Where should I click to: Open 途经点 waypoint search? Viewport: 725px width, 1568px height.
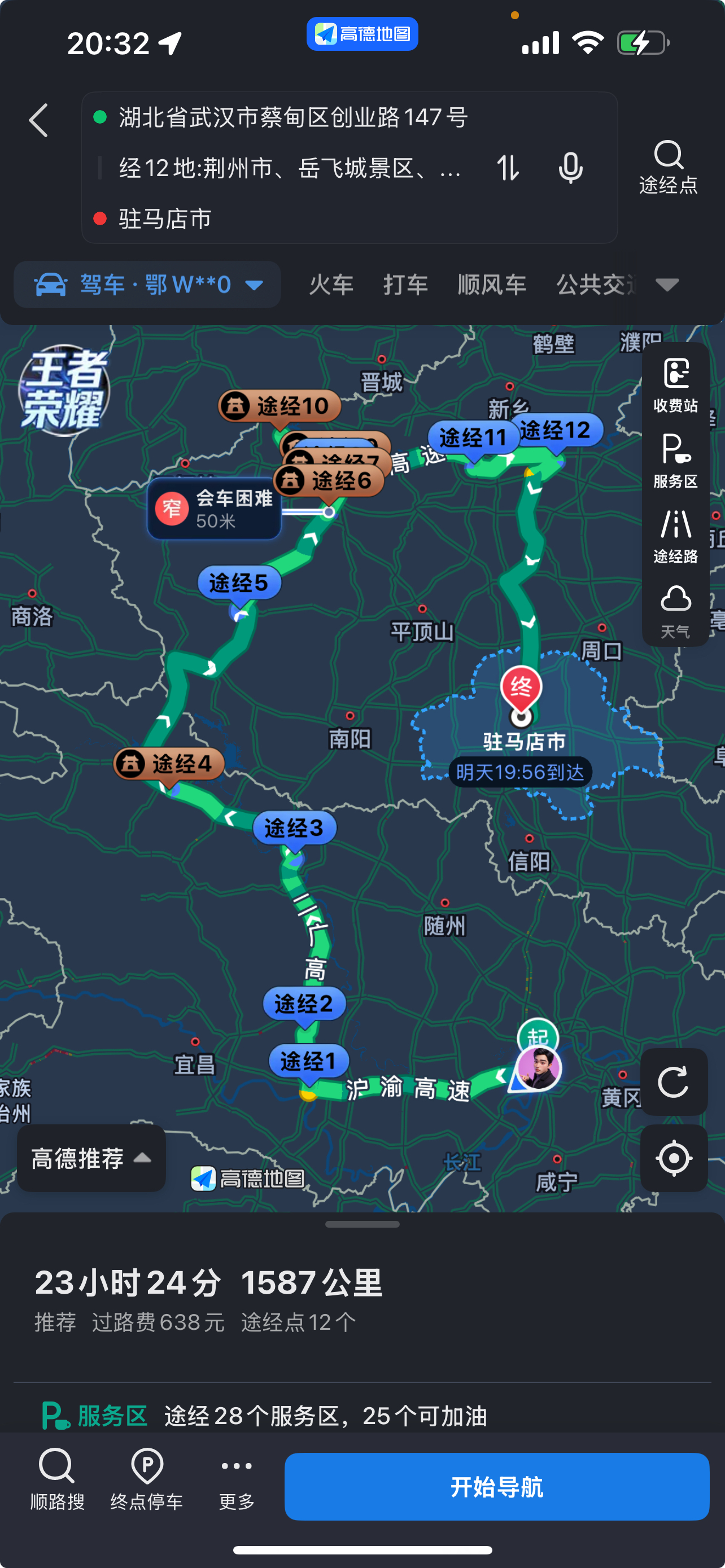click(669, 168)
